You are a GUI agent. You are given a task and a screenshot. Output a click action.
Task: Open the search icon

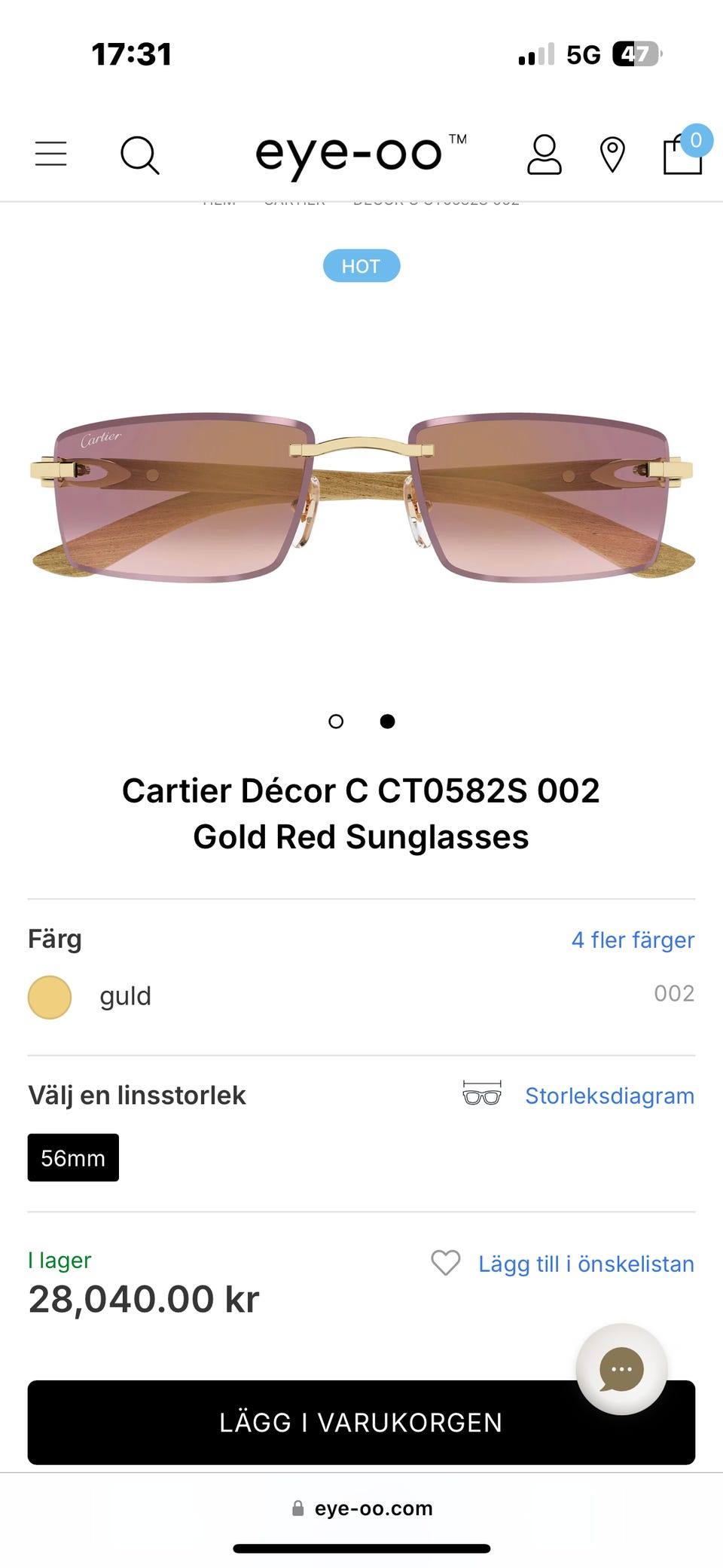pyautogui.click(x=140, y=155)
